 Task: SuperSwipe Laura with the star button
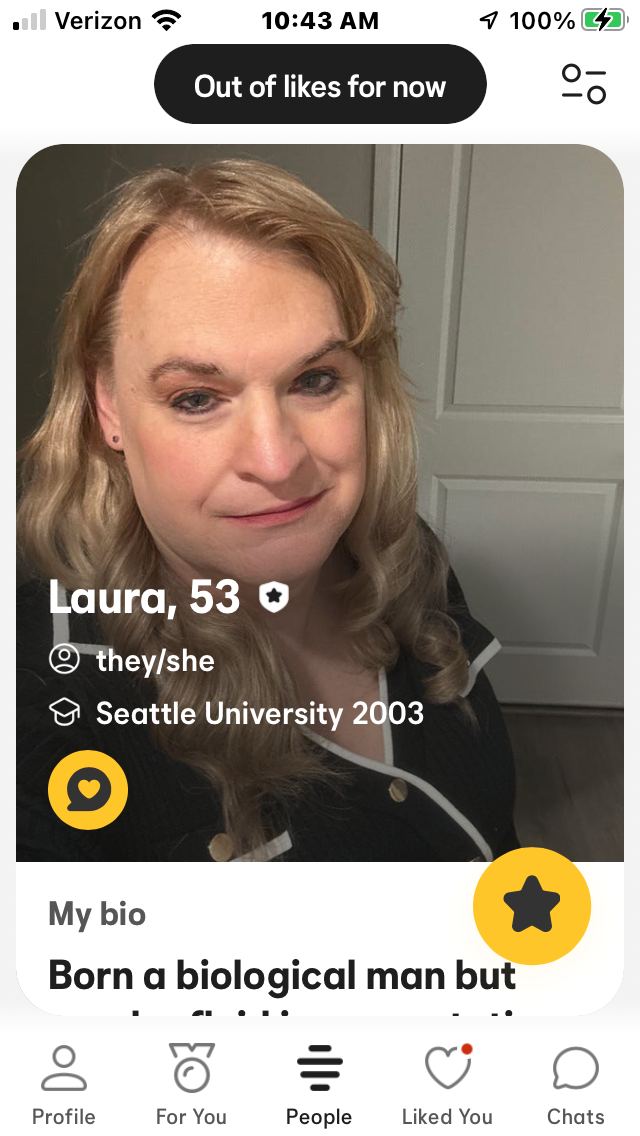pos(532,906)
